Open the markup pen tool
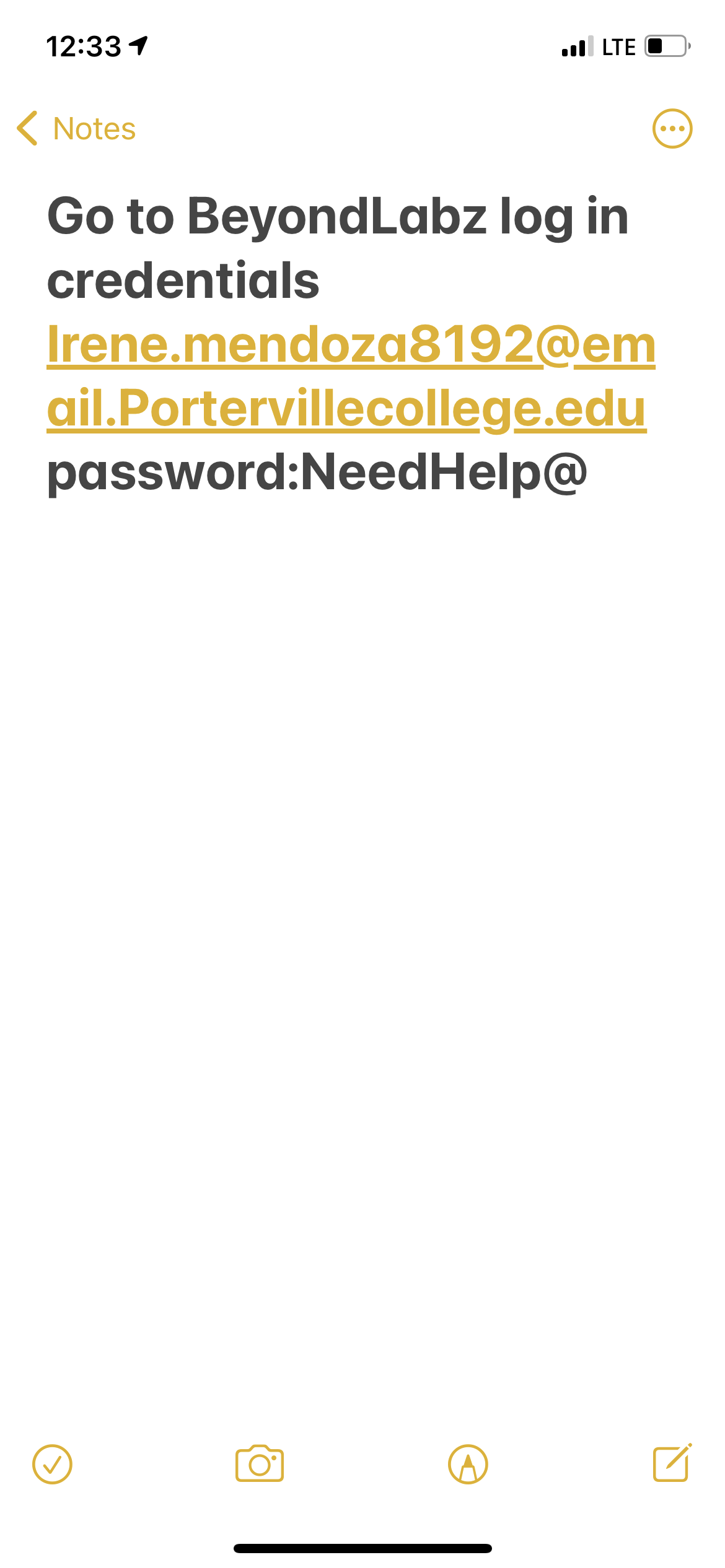The width and height of the screenshot is (725, 1568). [x=468, y=1465]
